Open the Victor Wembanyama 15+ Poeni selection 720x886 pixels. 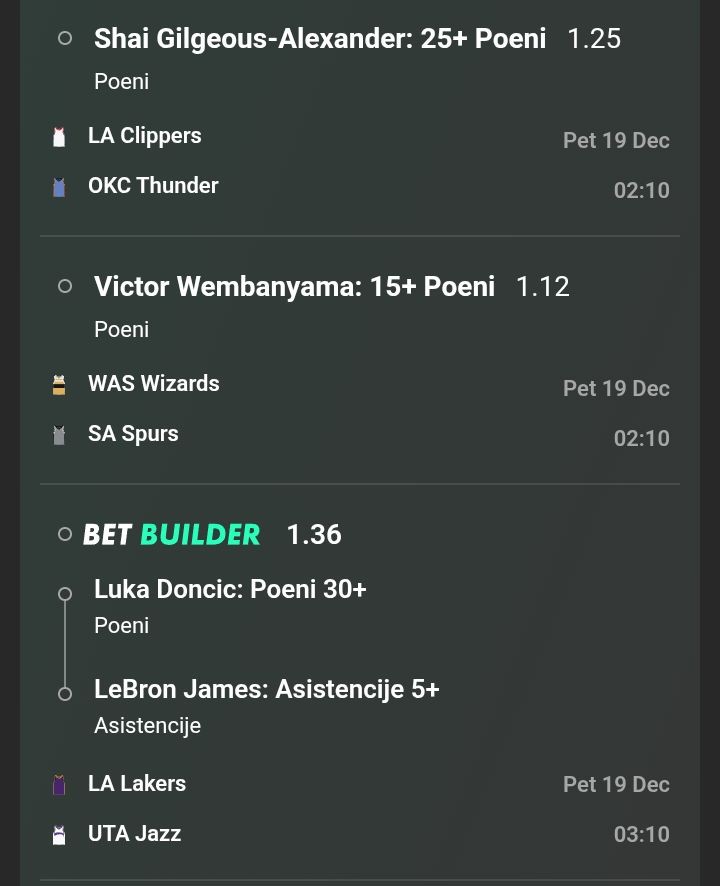[x=294, y=287]
